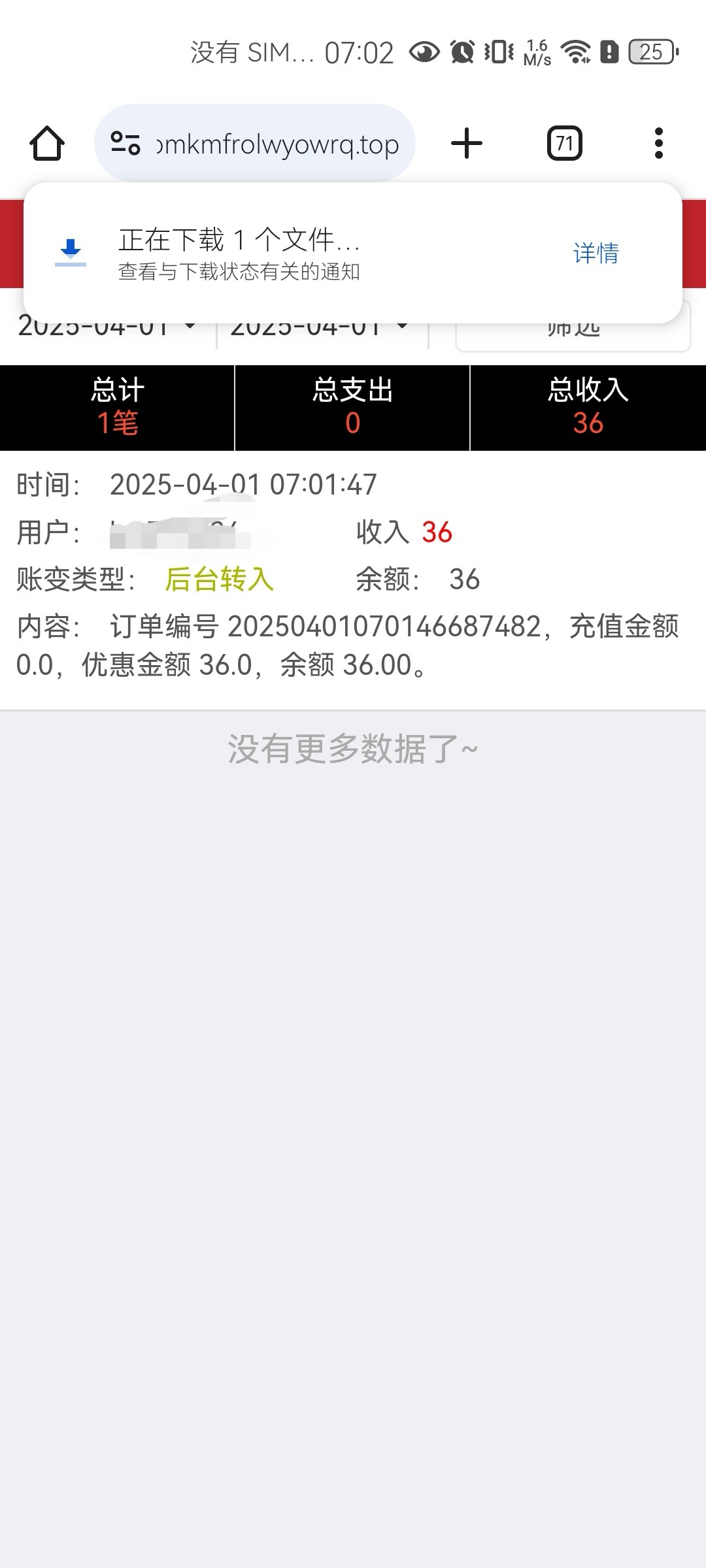Open a new browser tab
The height and width of the screenshot is (1568, 706).
467,143
